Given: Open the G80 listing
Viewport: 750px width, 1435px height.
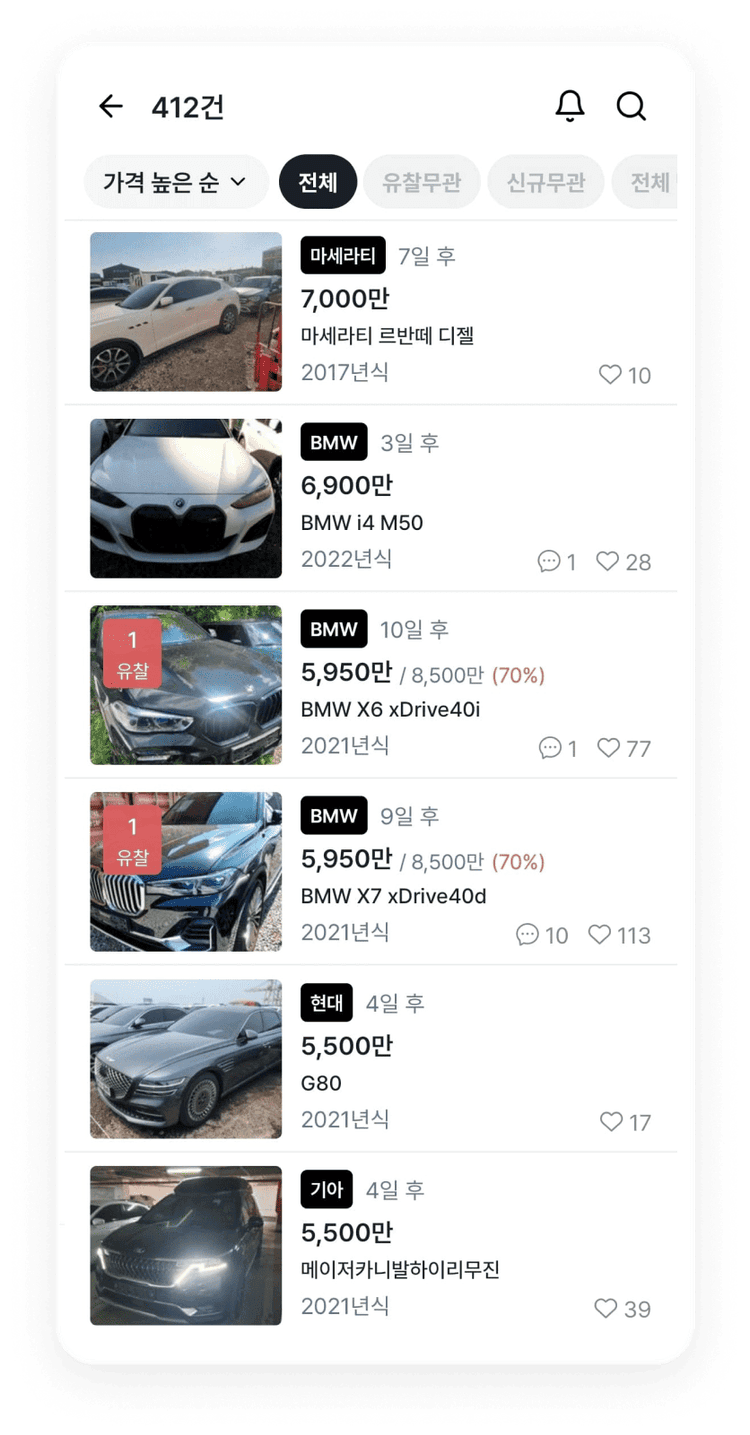Looking at the screenshot, I should click(321, 1083).
